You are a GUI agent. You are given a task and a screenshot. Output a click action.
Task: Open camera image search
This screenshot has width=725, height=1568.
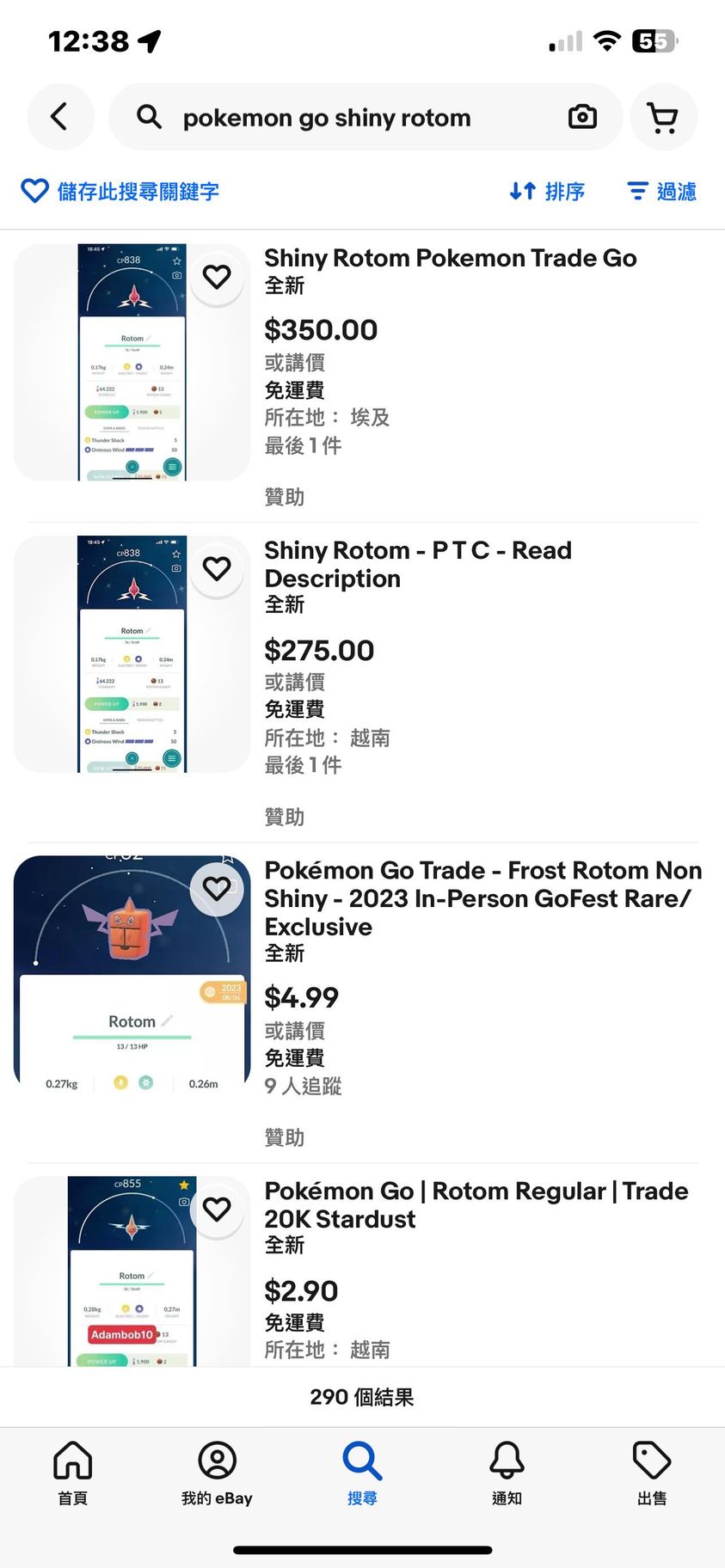pyautogui.click(x=582, y=117)
